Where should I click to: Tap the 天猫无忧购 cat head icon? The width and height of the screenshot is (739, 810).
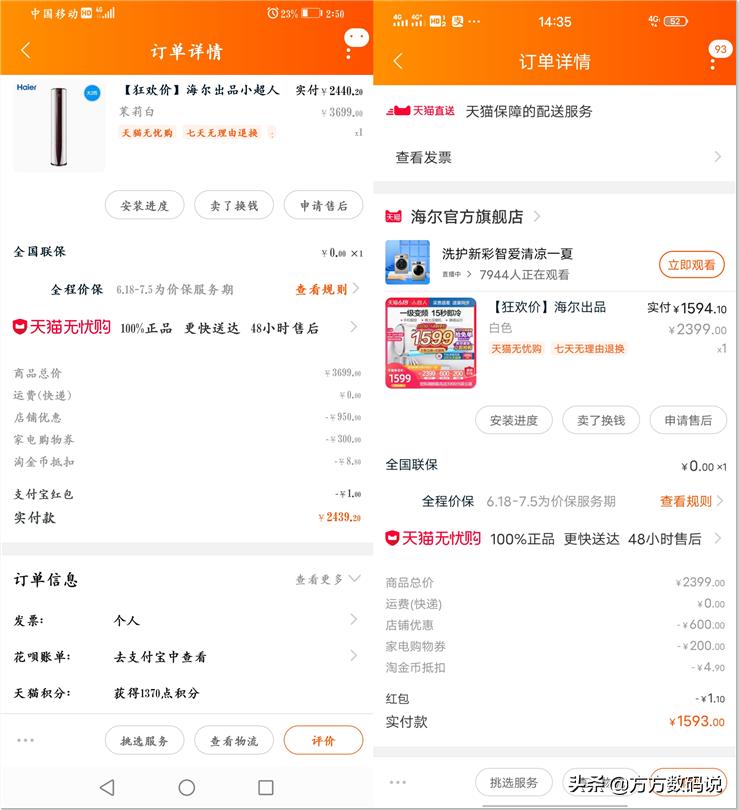pos(22,324)
